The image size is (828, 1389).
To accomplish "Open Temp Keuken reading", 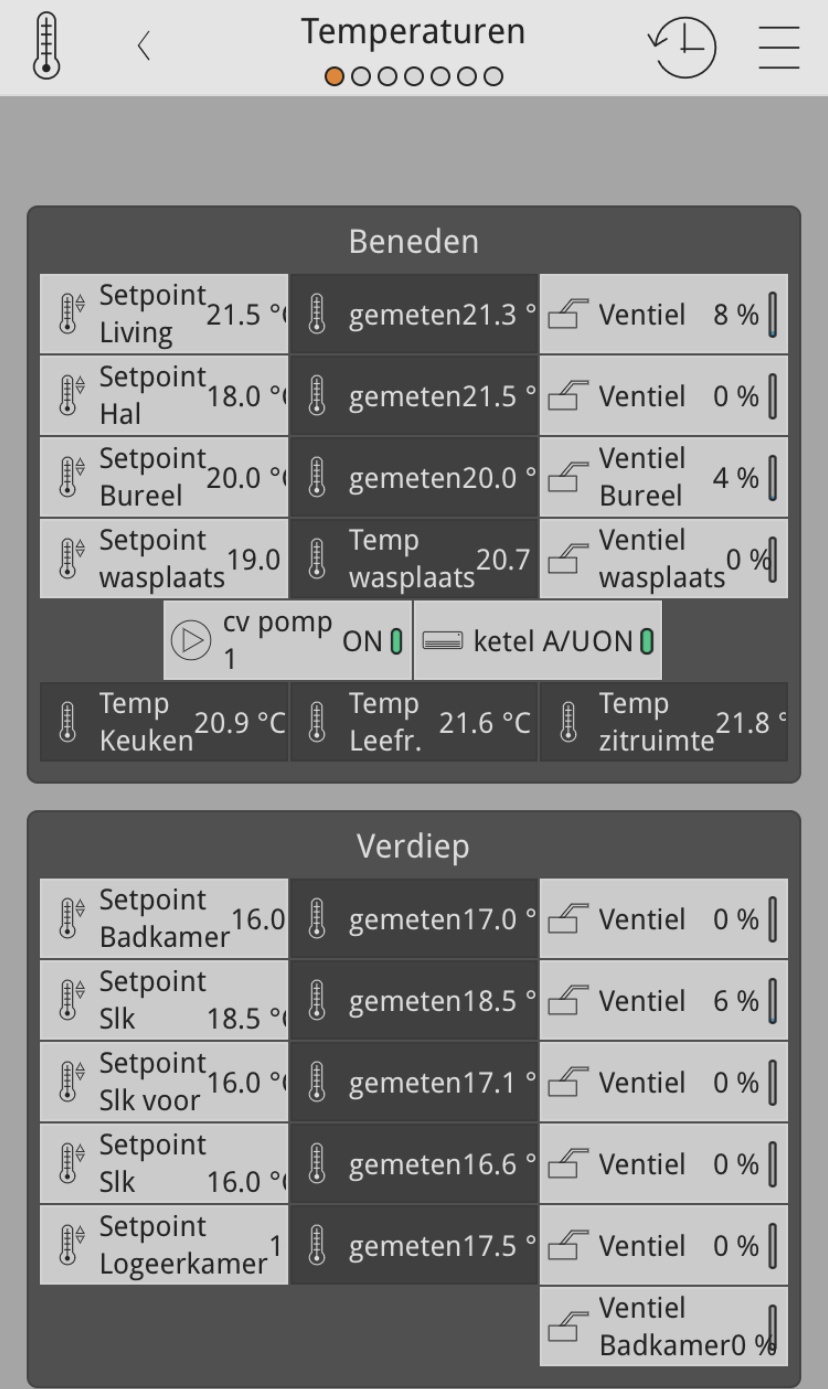I will point(164,722).
